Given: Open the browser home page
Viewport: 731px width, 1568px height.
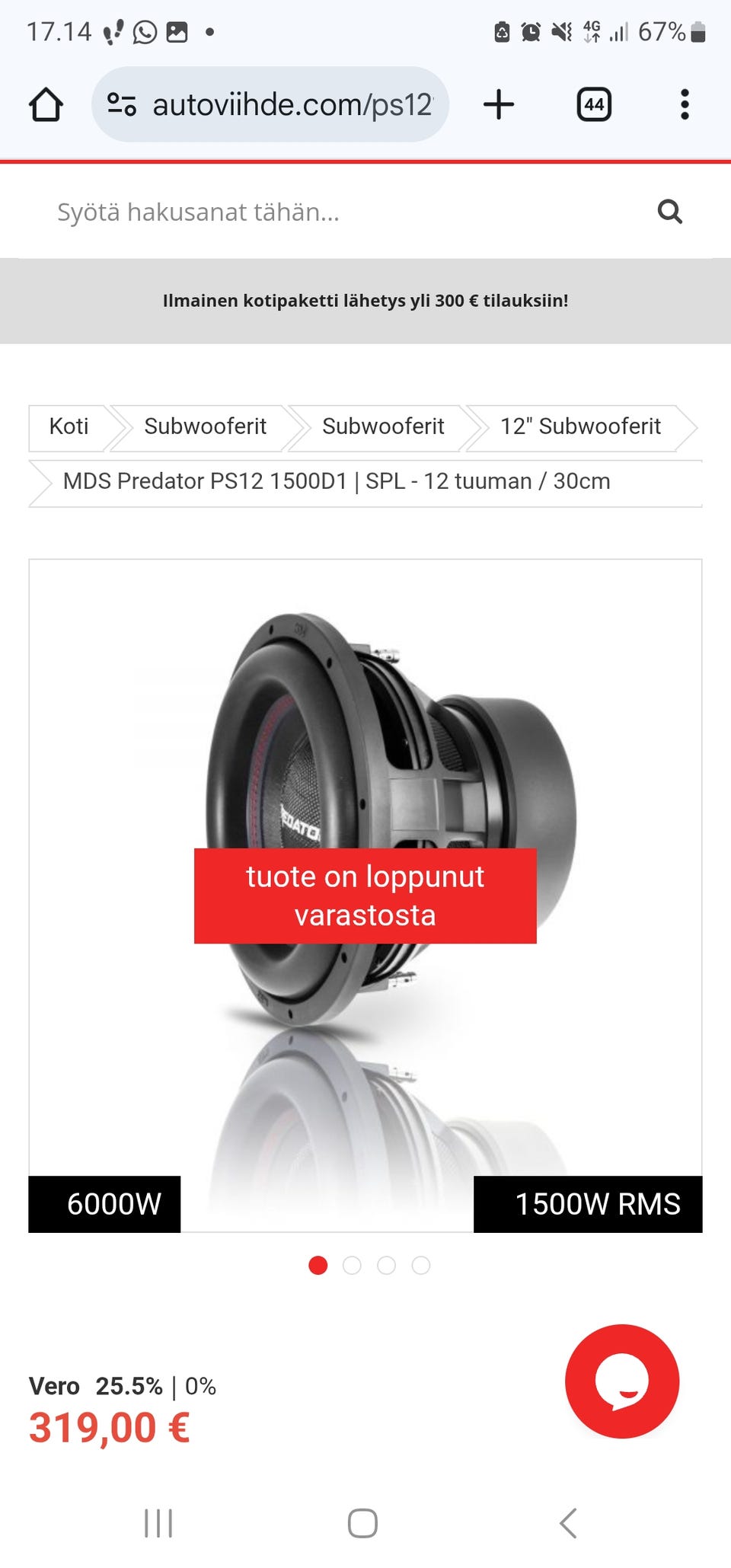Looking at the screenshot, I should (x=46, y=104).
